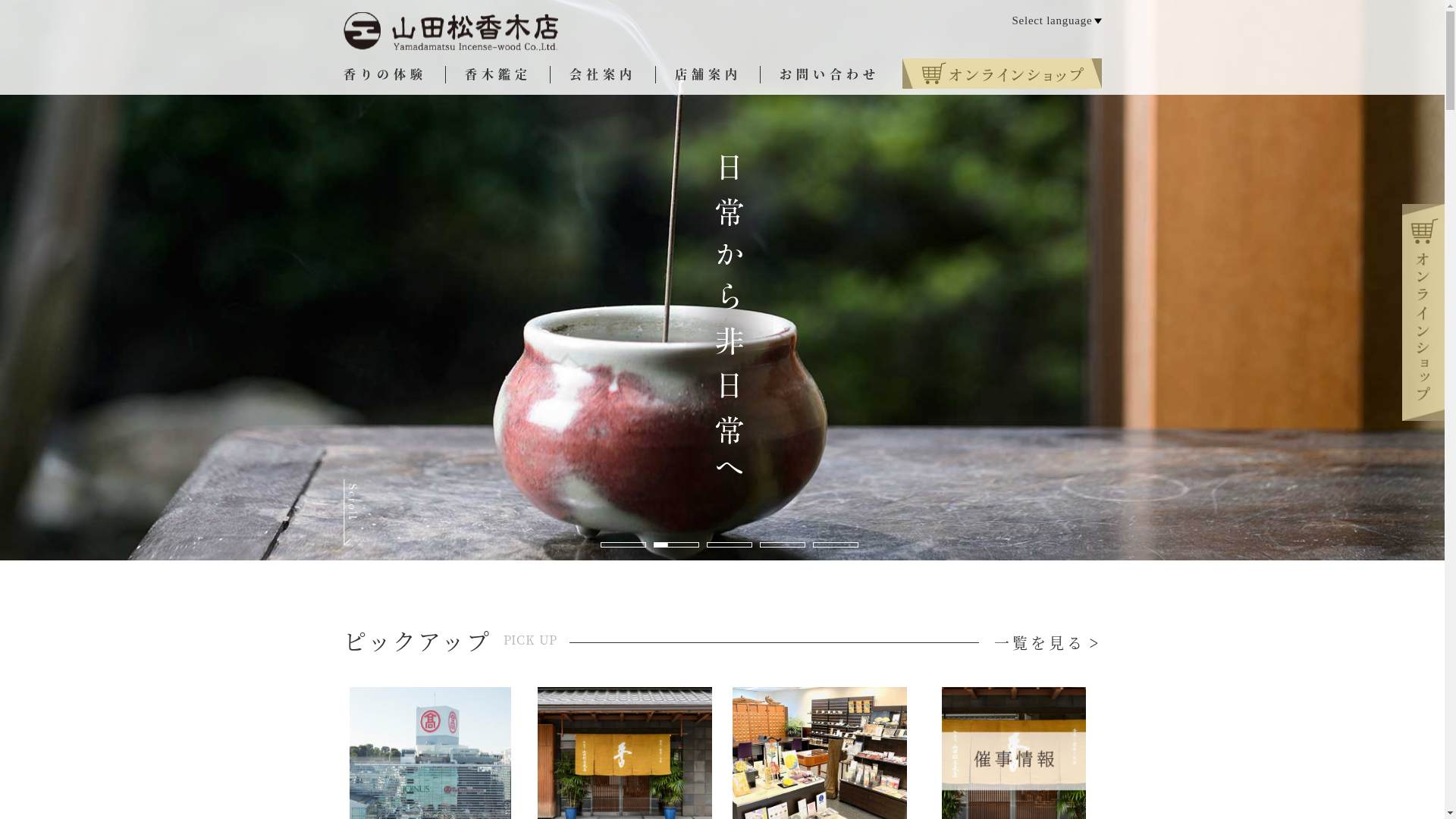
Task: Open the 香木鑑定 page
Action: (497, 74)
